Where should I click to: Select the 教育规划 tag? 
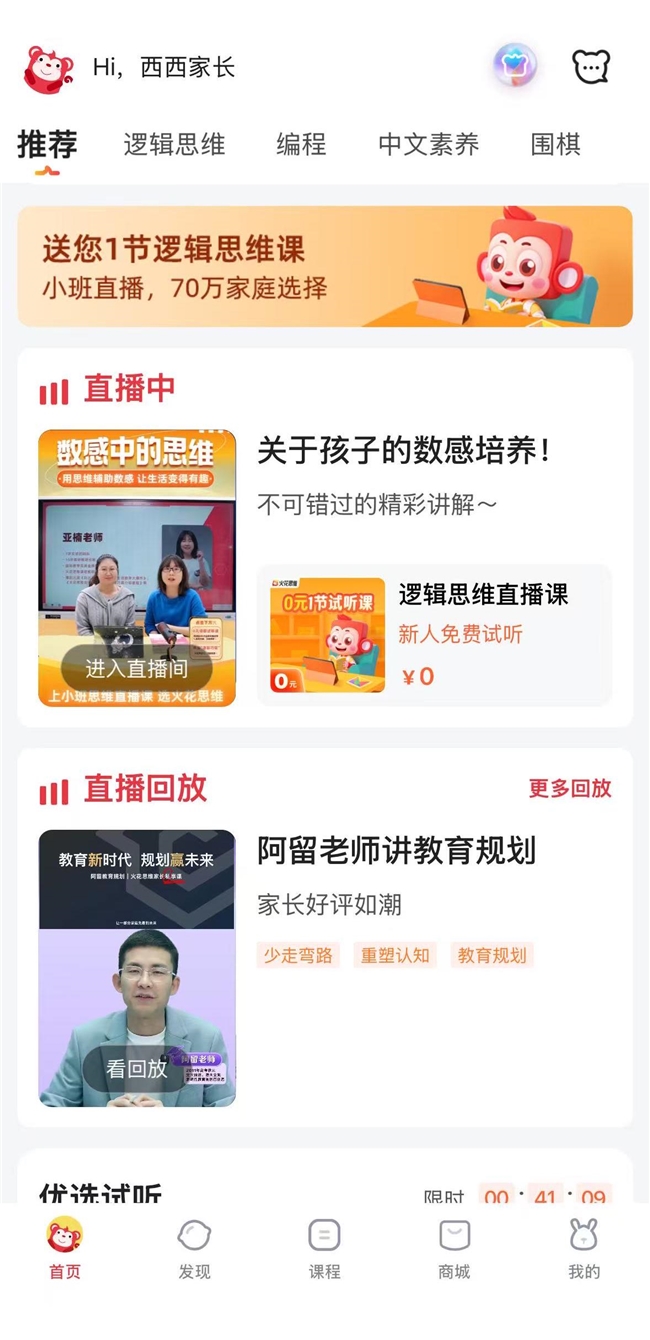[492, 955]
